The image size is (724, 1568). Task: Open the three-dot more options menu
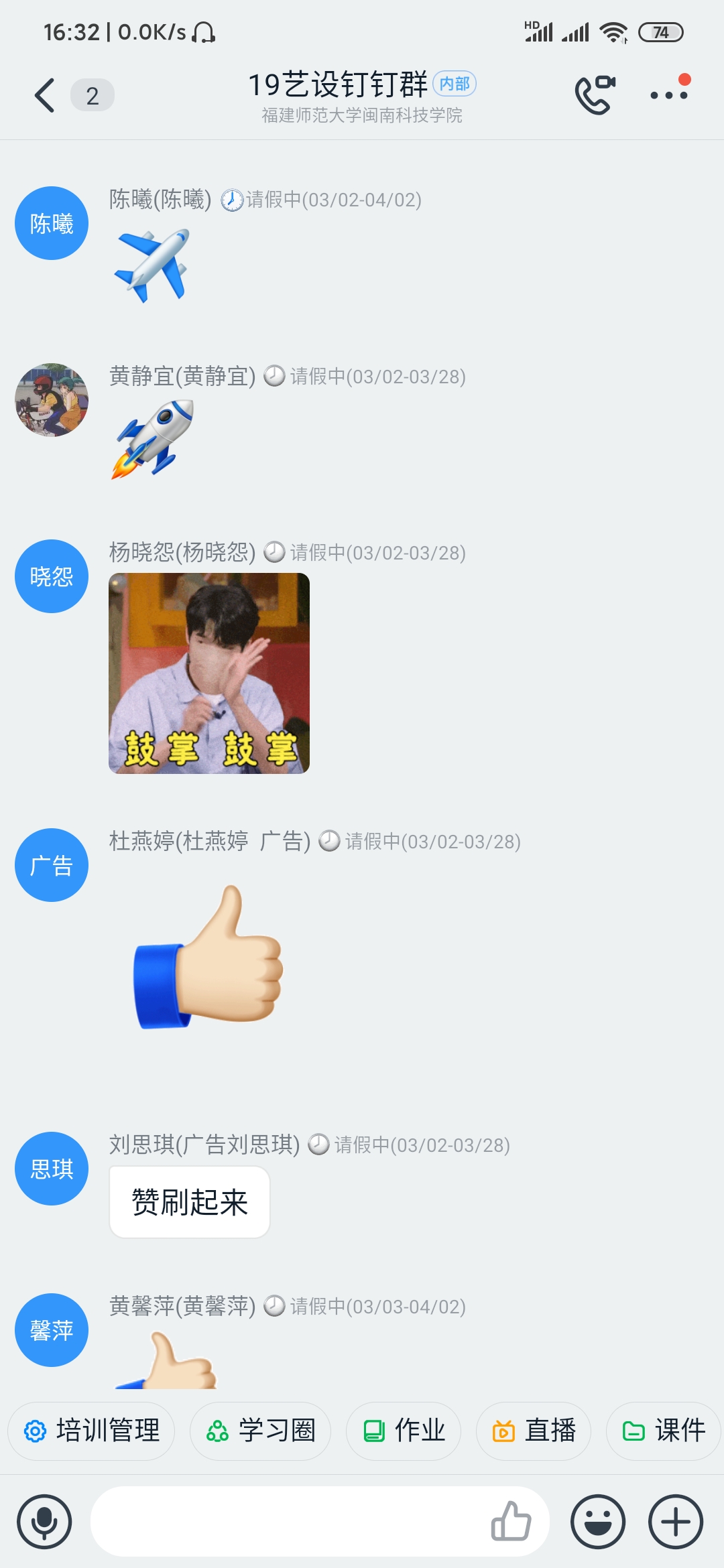[669, 95]
